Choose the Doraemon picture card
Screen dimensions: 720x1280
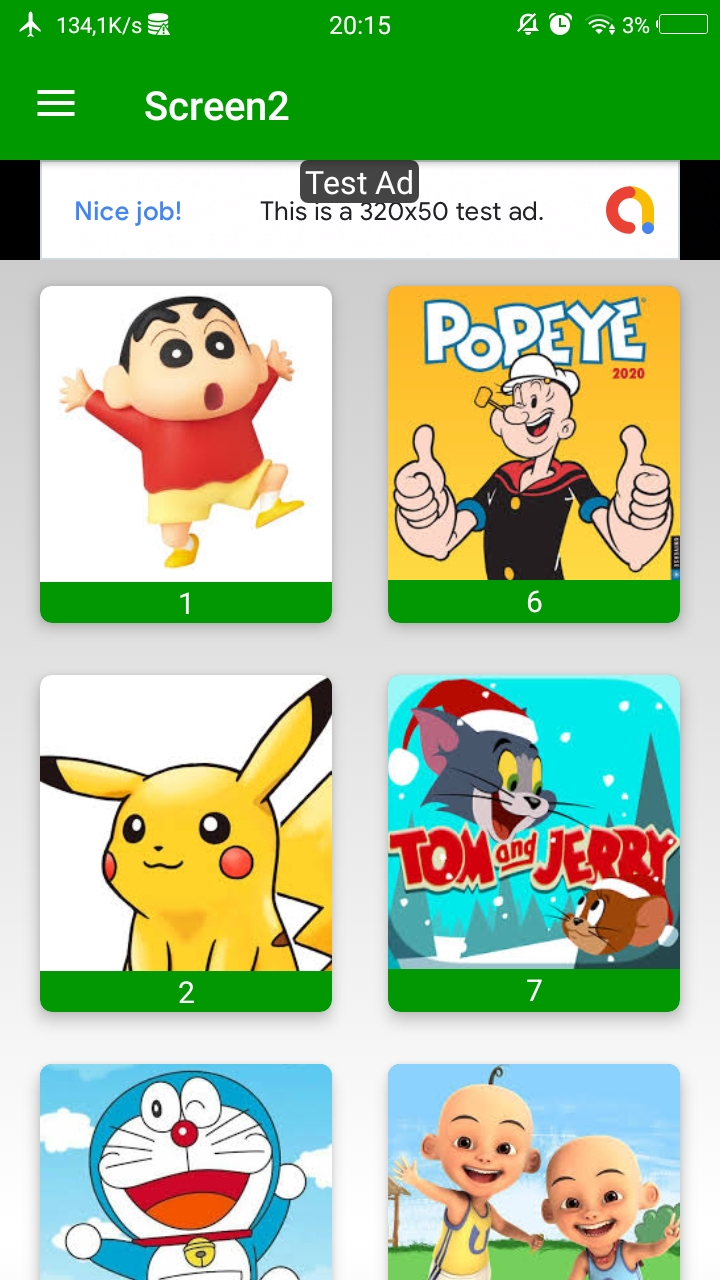coord(186,1172)
